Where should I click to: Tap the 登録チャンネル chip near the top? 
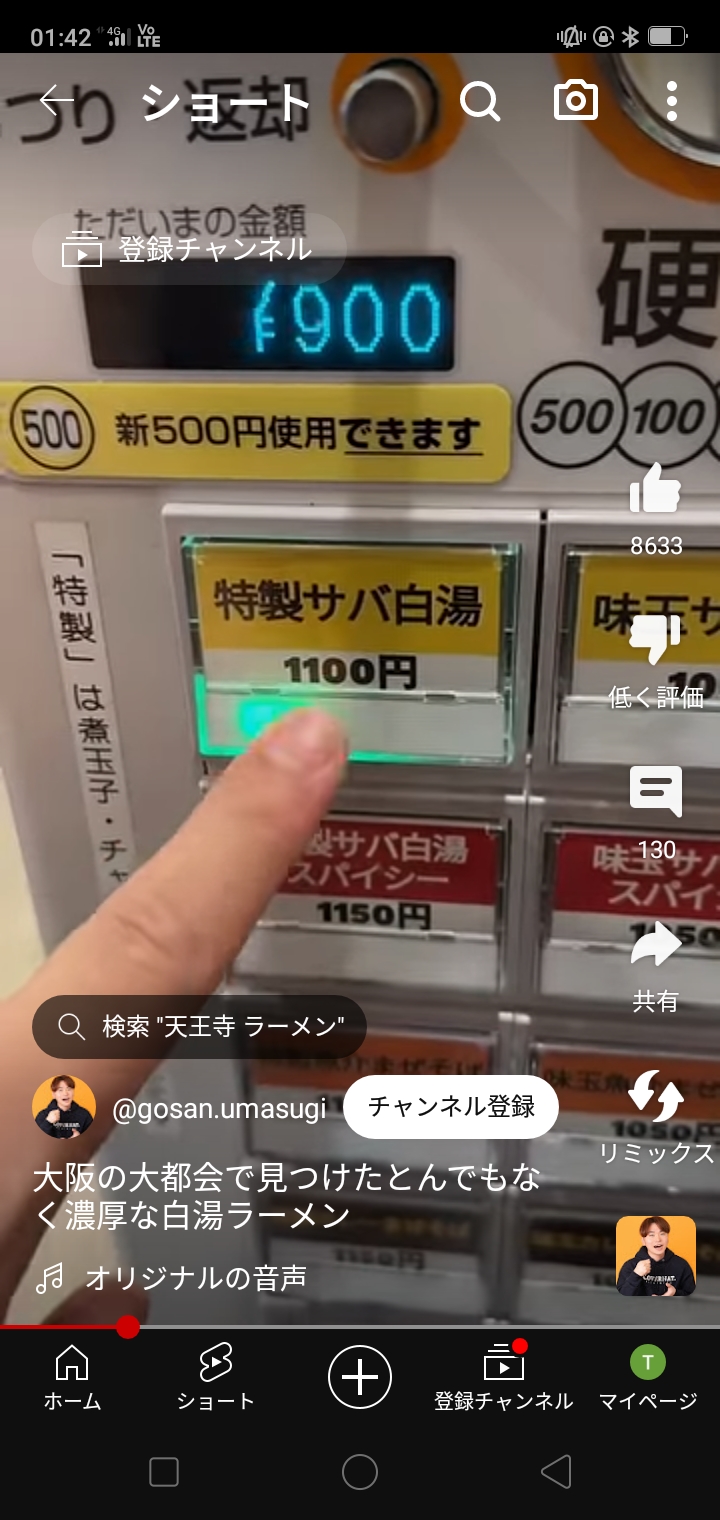189,250
